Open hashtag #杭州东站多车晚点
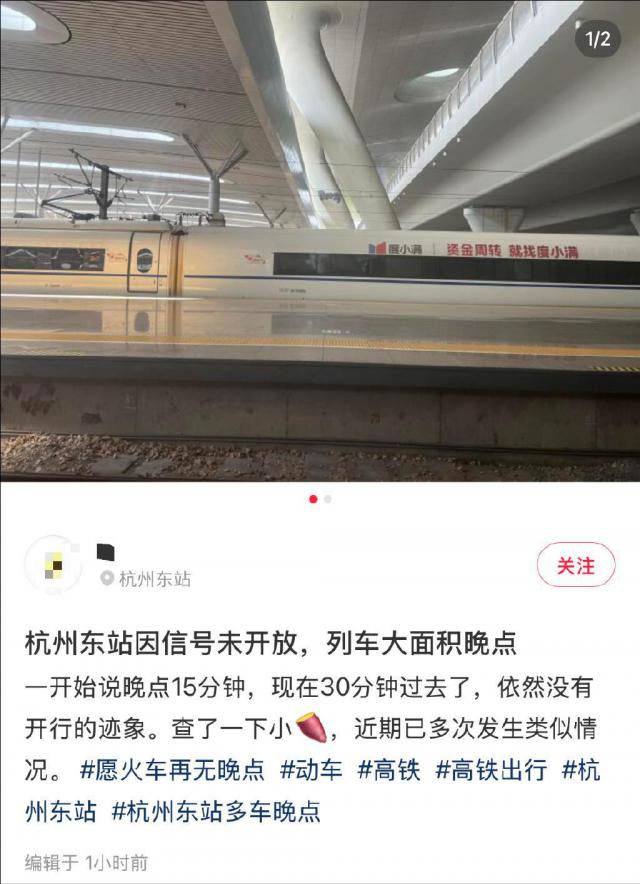The height and width of the screenshot is (884, 640). click(x=216, y=811)
